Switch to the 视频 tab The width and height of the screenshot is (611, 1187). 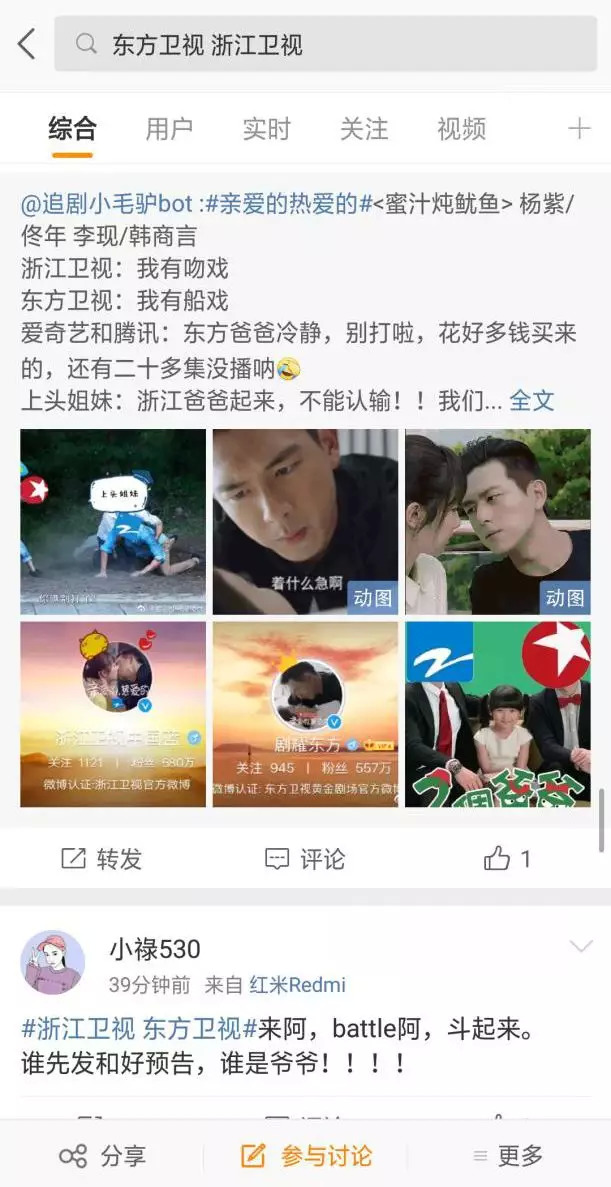point(461,129)
